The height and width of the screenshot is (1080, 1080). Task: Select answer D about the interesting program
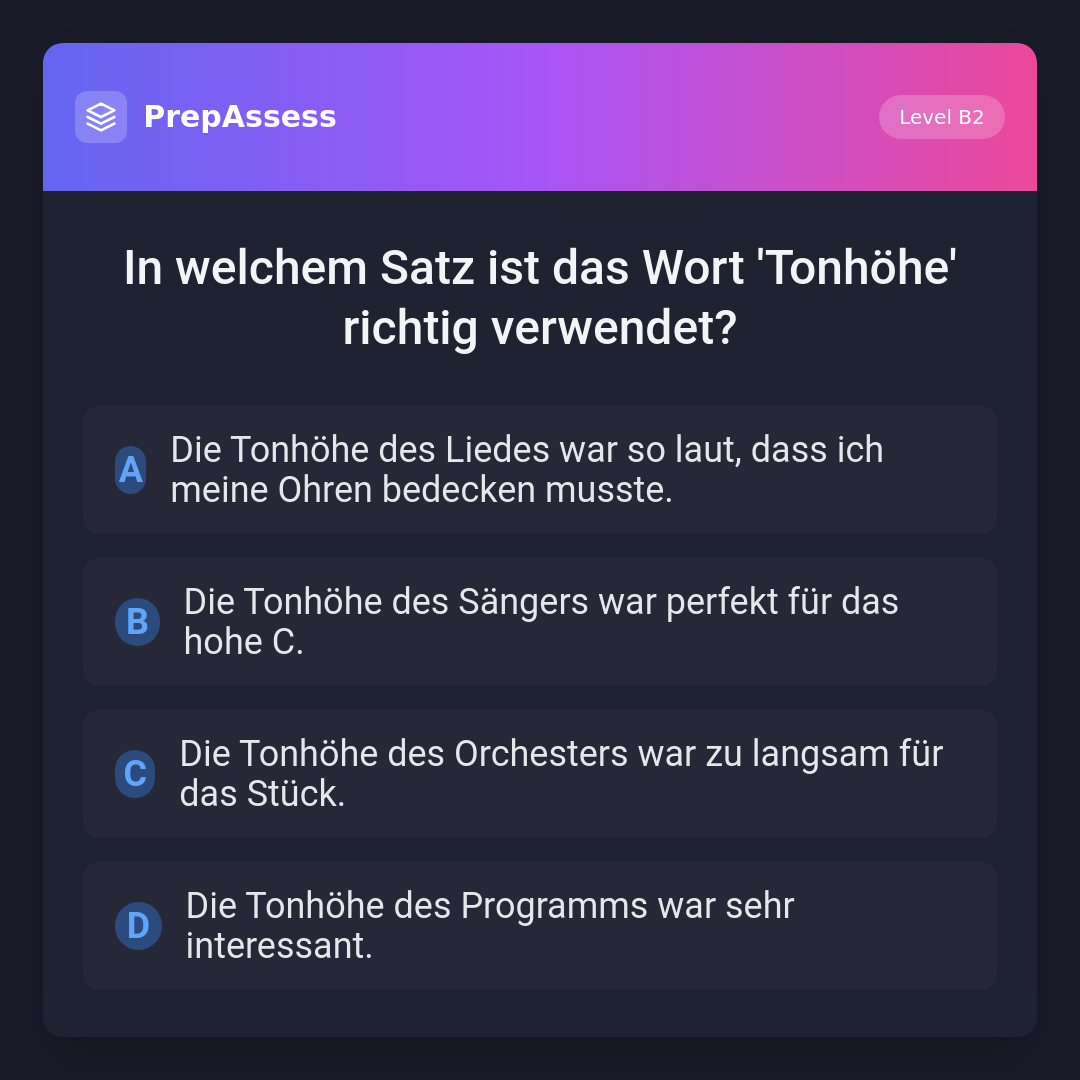coord(540,926)
